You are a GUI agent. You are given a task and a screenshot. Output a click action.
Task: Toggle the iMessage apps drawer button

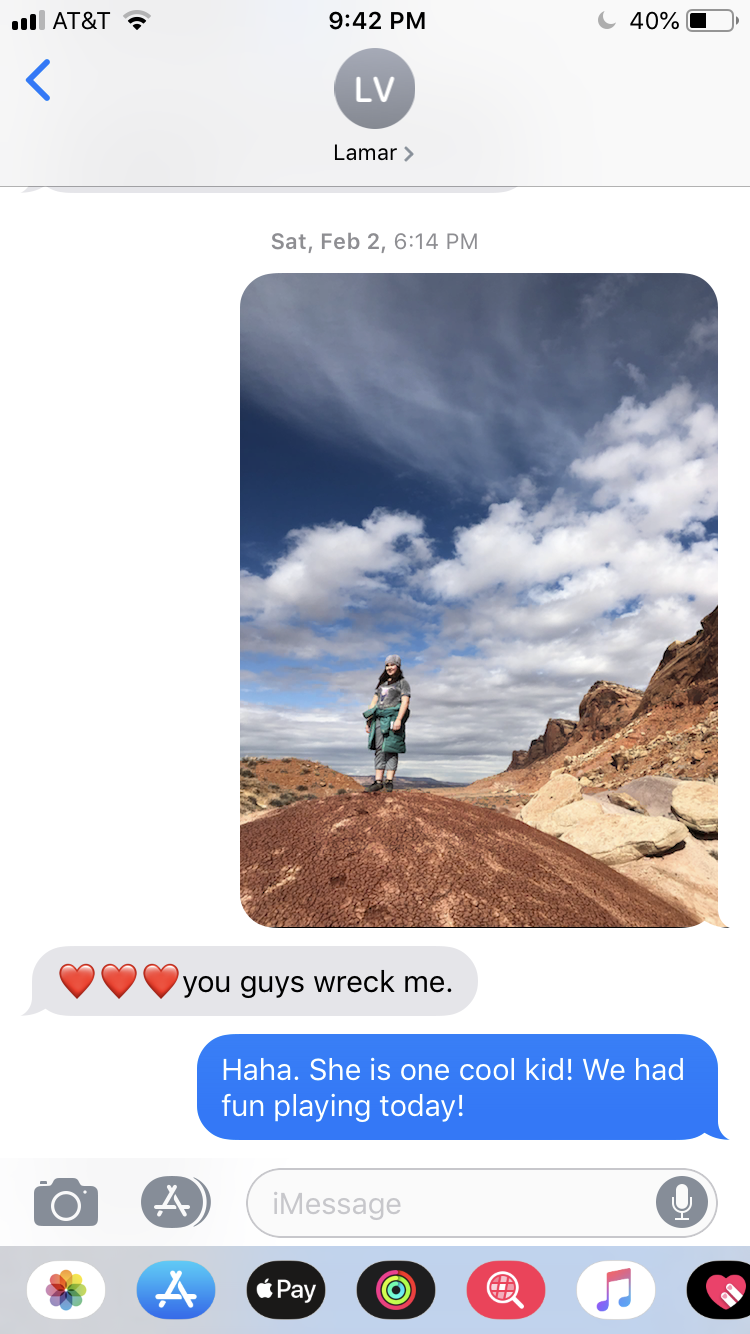175,1202
